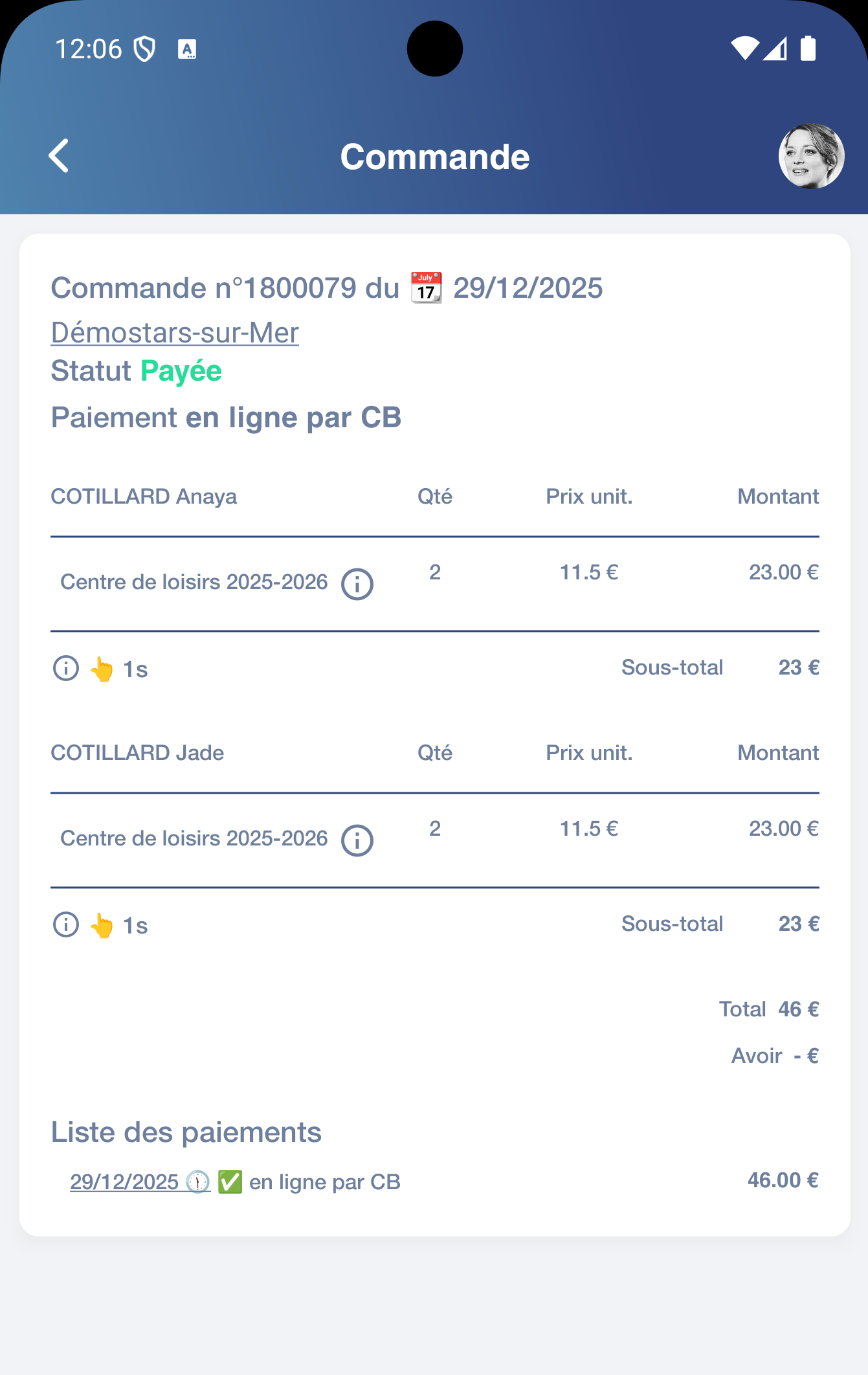Show info for Anaya's Centre de loisirs item
Viewport: 868px width, 1375px height.
(357, 584)
